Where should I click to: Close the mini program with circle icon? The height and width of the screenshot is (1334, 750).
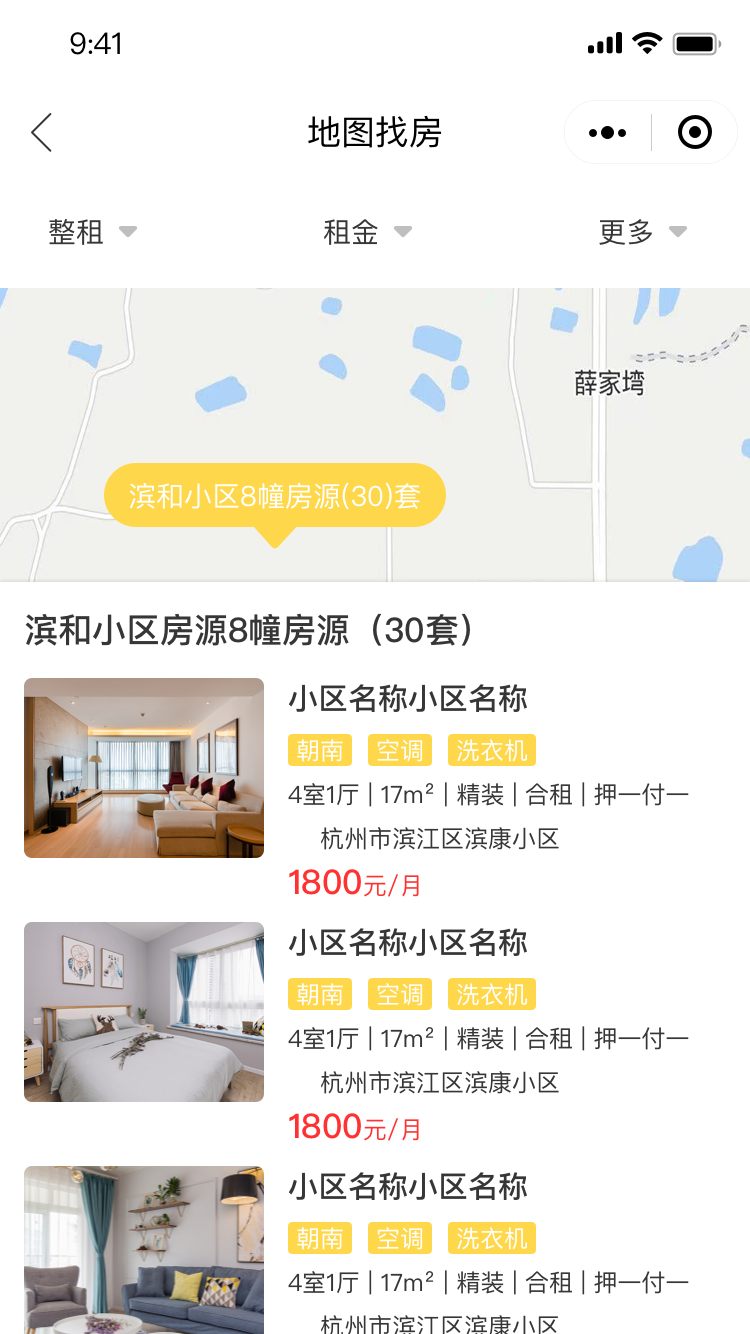(x=695, y=132)
